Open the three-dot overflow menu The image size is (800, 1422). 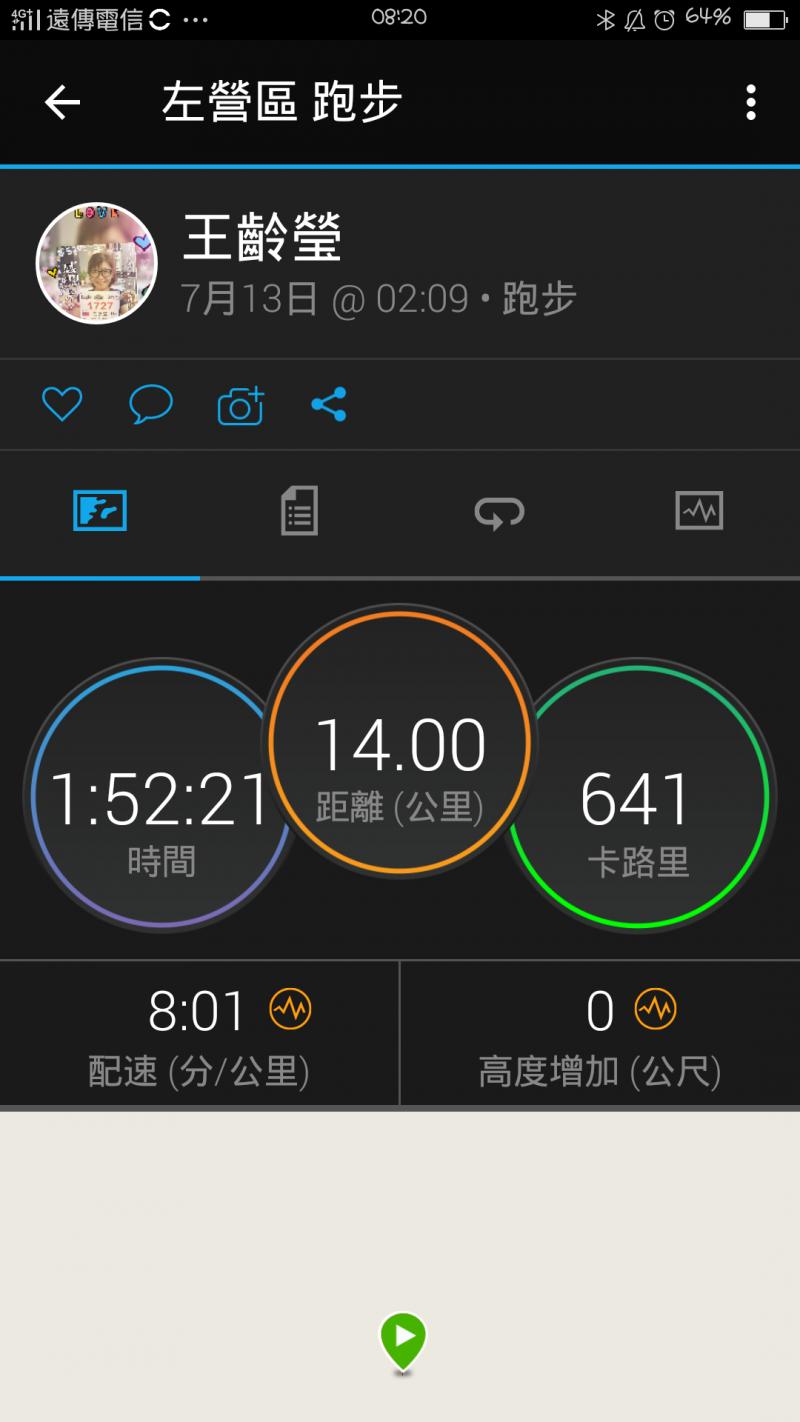[x=751, y=102]
